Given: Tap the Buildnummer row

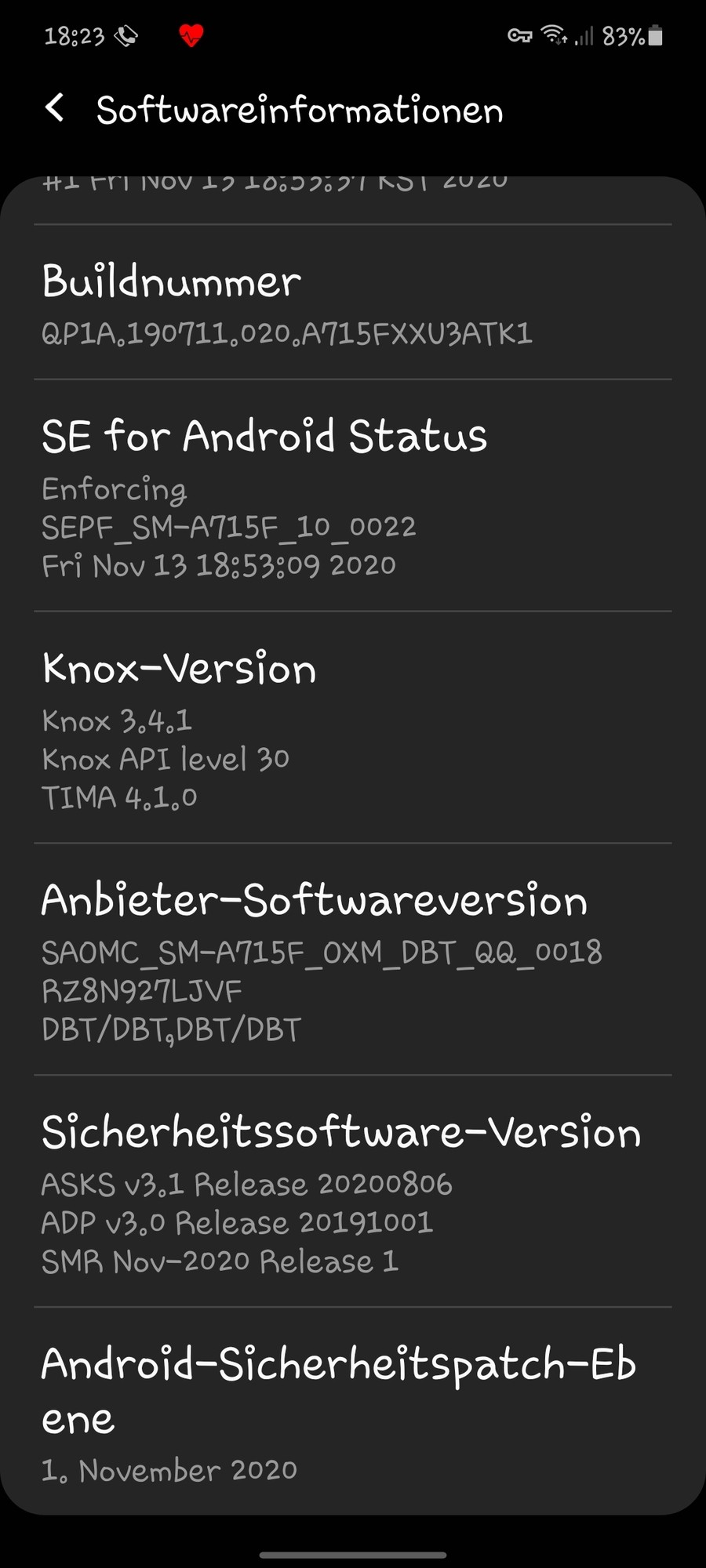Looking at the screenshot, I should (x=353, y=303).
